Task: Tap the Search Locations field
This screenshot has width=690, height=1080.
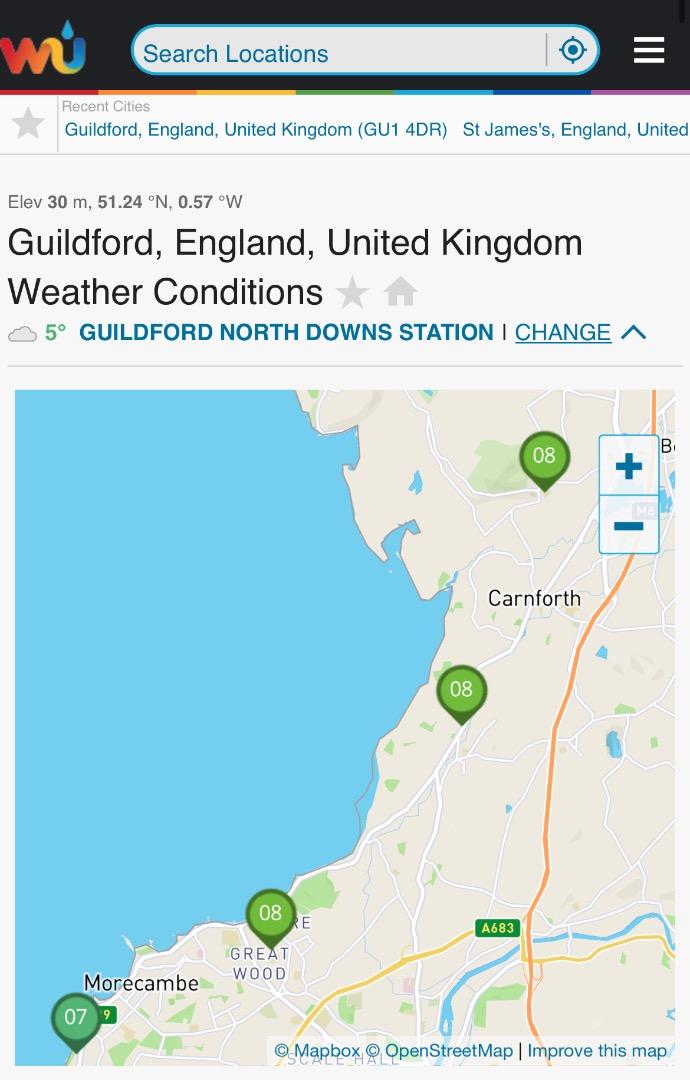Action: point(340,53)
